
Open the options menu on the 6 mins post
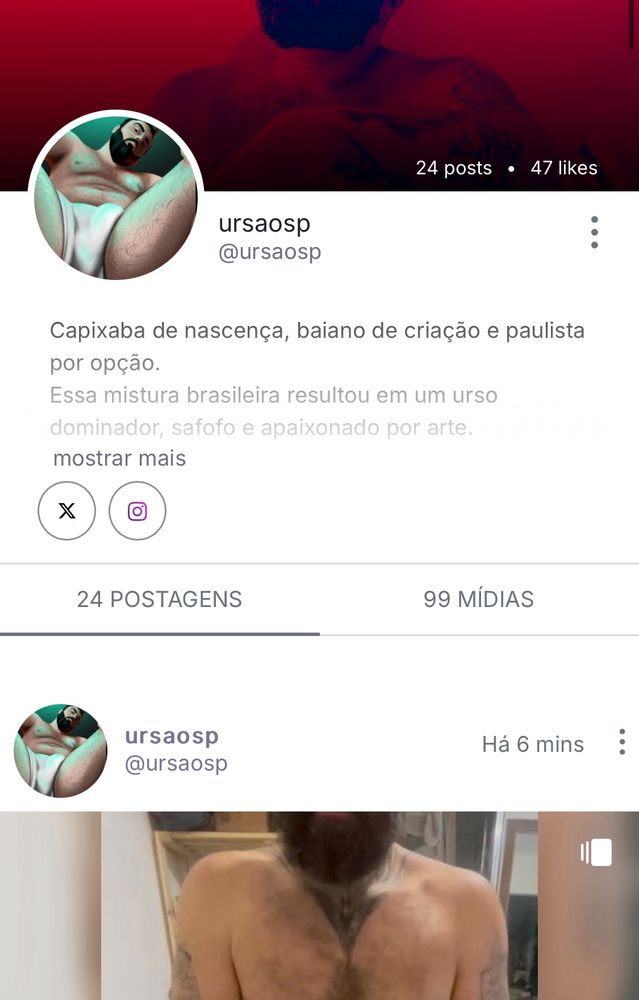point(621,742)
